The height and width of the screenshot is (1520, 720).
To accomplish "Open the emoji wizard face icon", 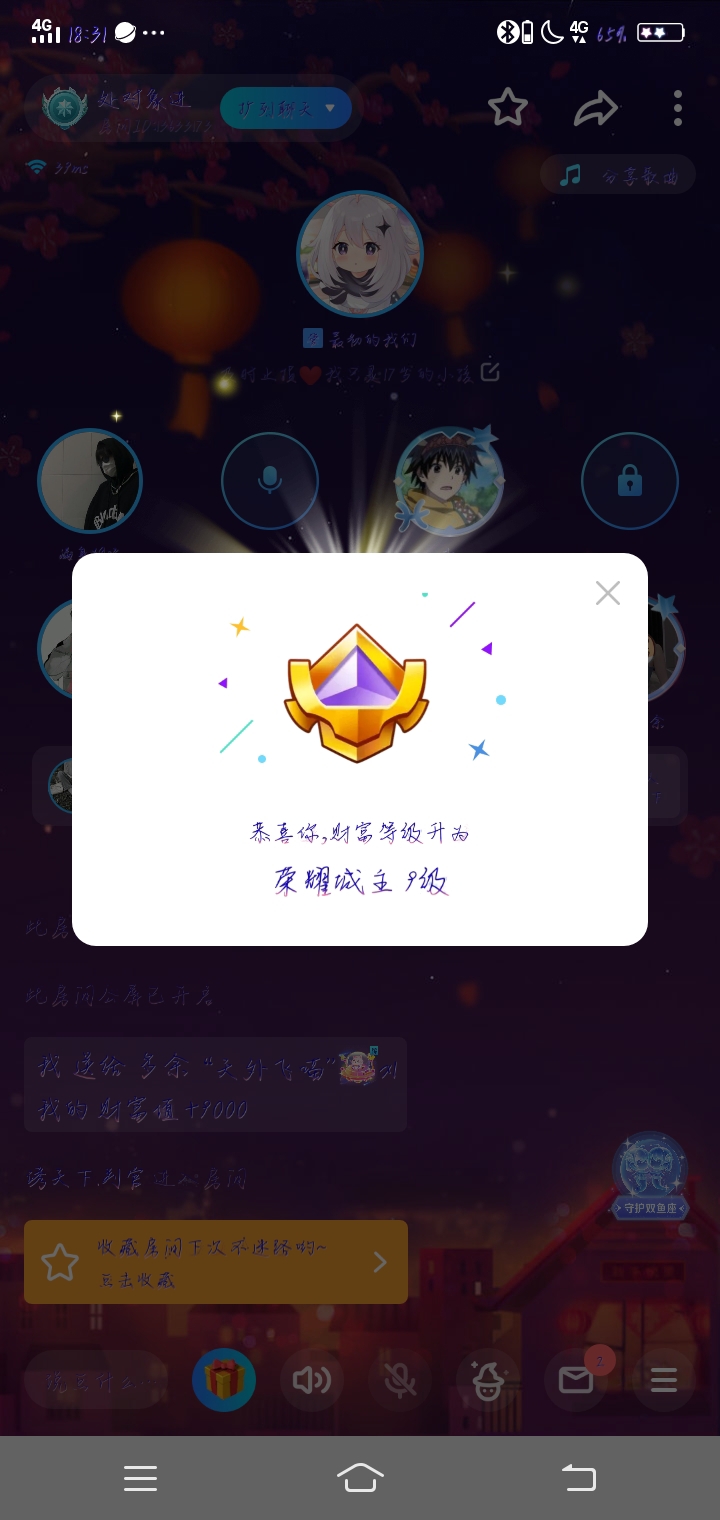I will click(488, 1381).
